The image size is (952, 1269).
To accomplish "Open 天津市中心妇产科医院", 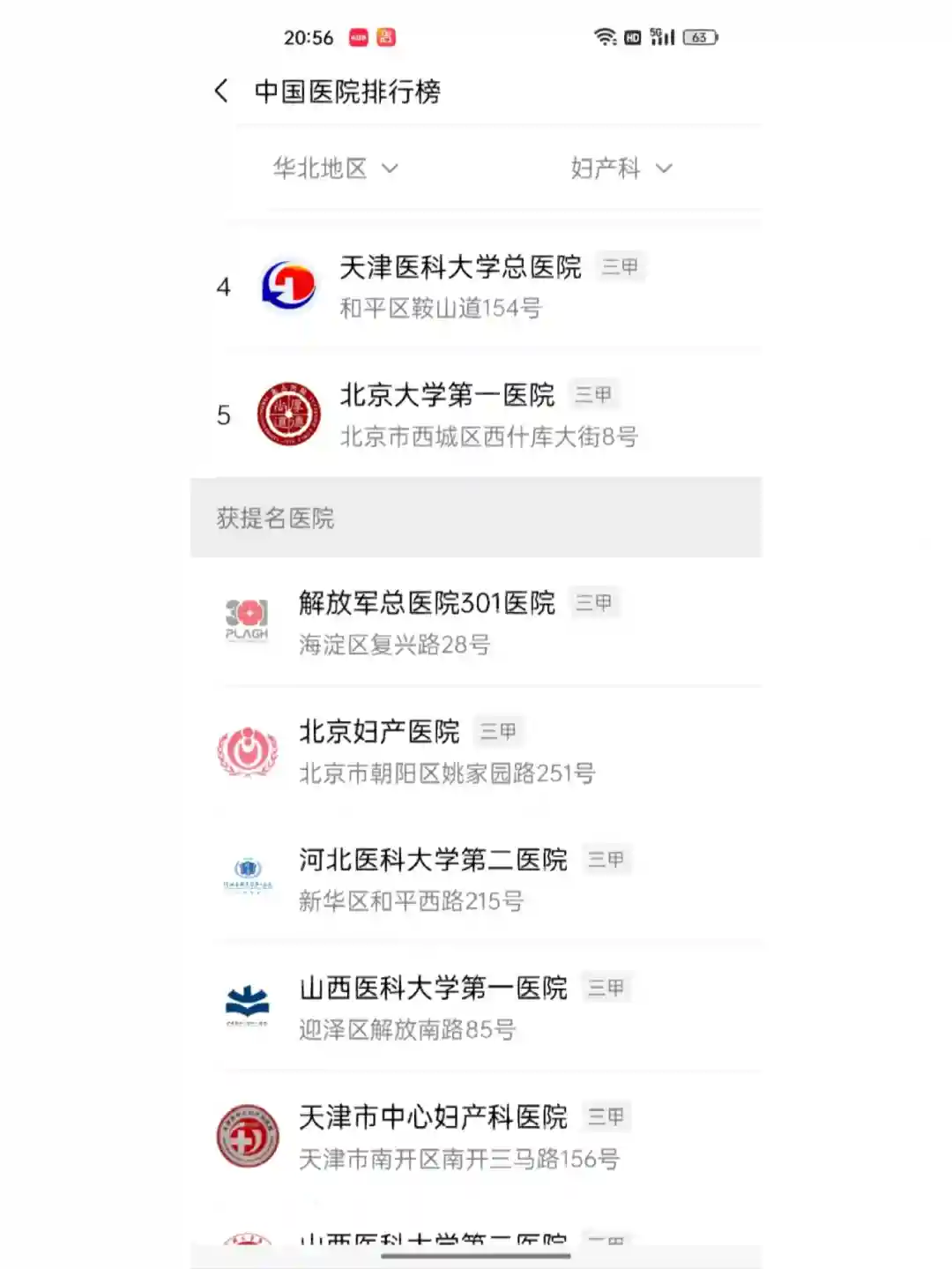I will pos(433,1137).
